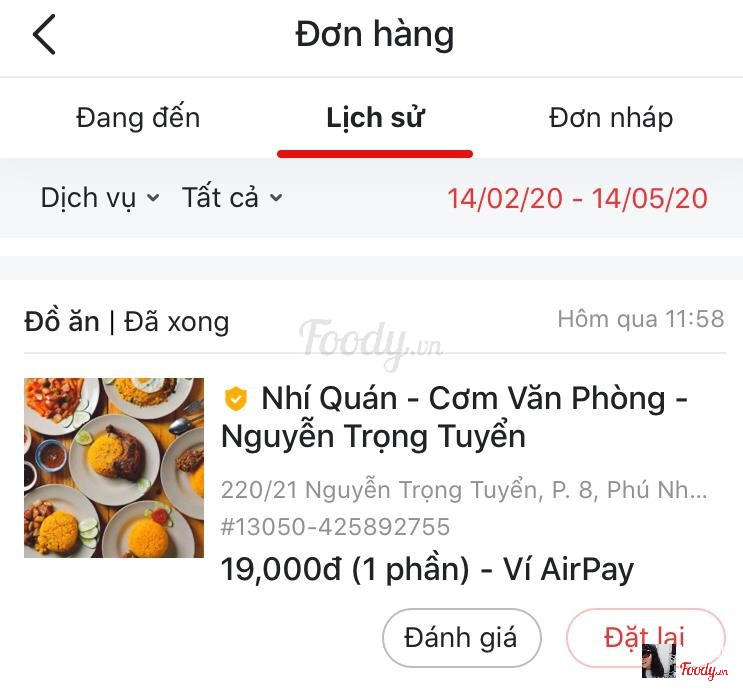Reorder using the Đặt lại button

pos(644,638)
